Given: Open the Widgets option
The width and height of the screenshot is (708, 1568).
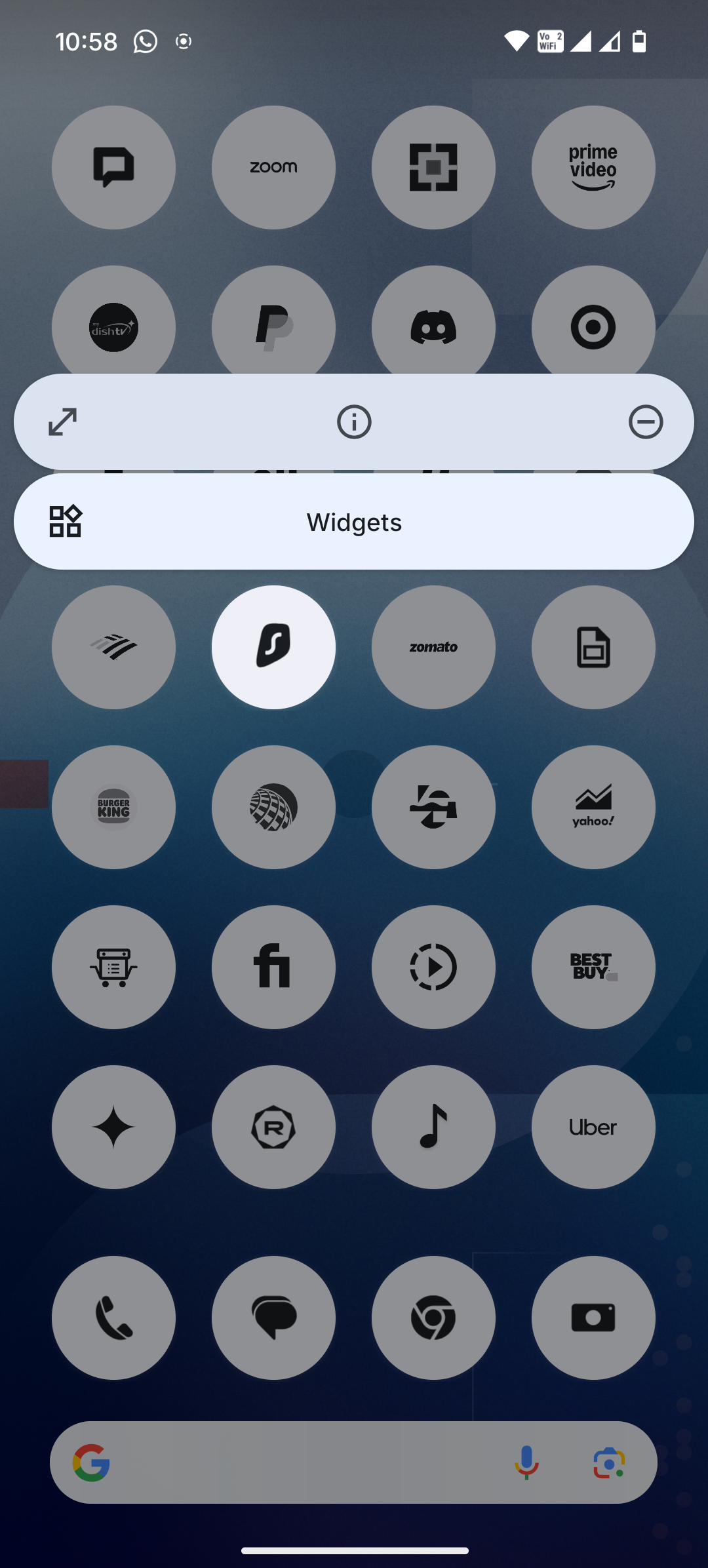Looking at the screenshot, I should [x=354, y=522].
